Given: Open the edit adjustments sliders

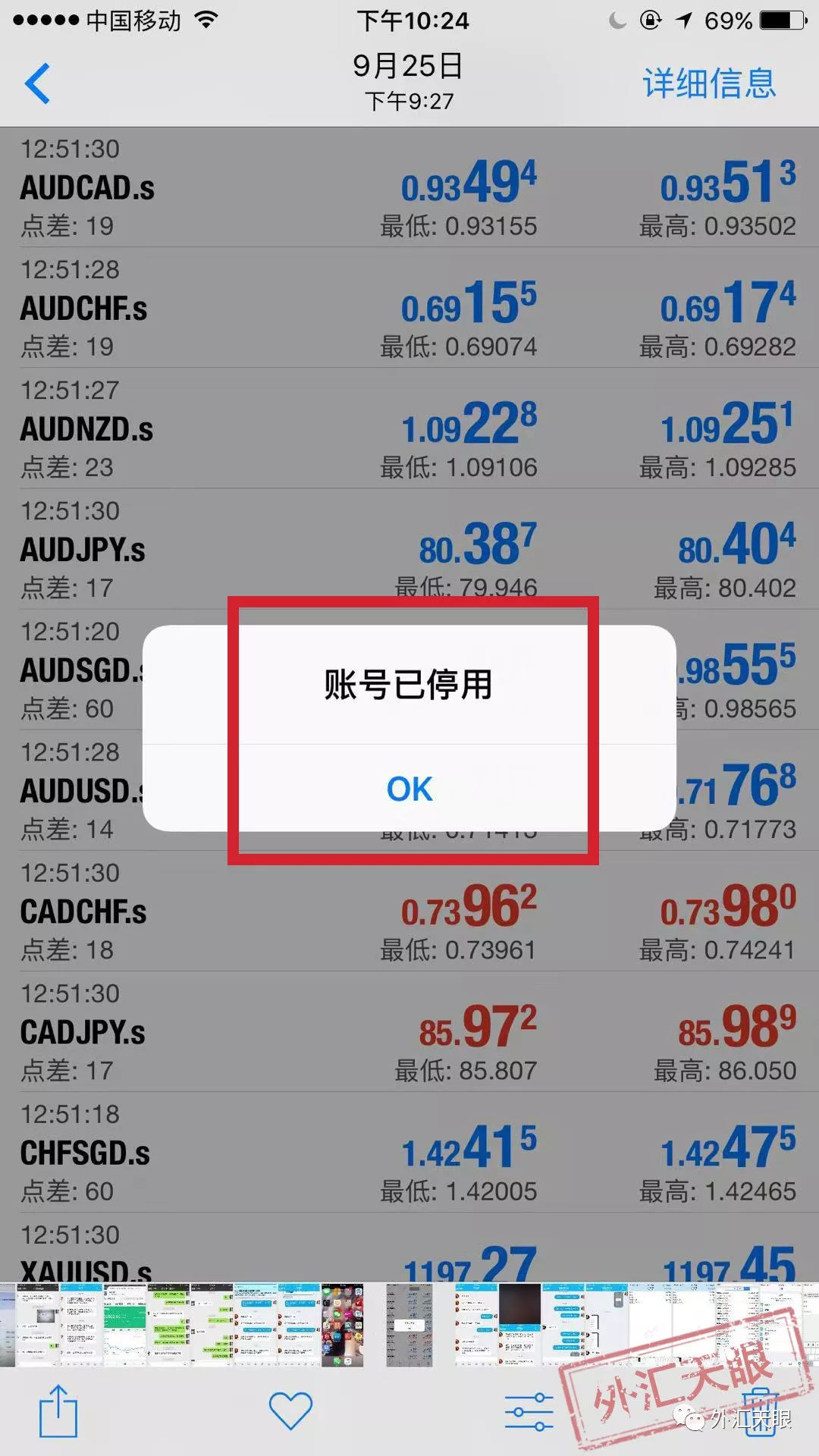Looking at the screenshot, I should pyautogui.click(x=529, y=1412).
